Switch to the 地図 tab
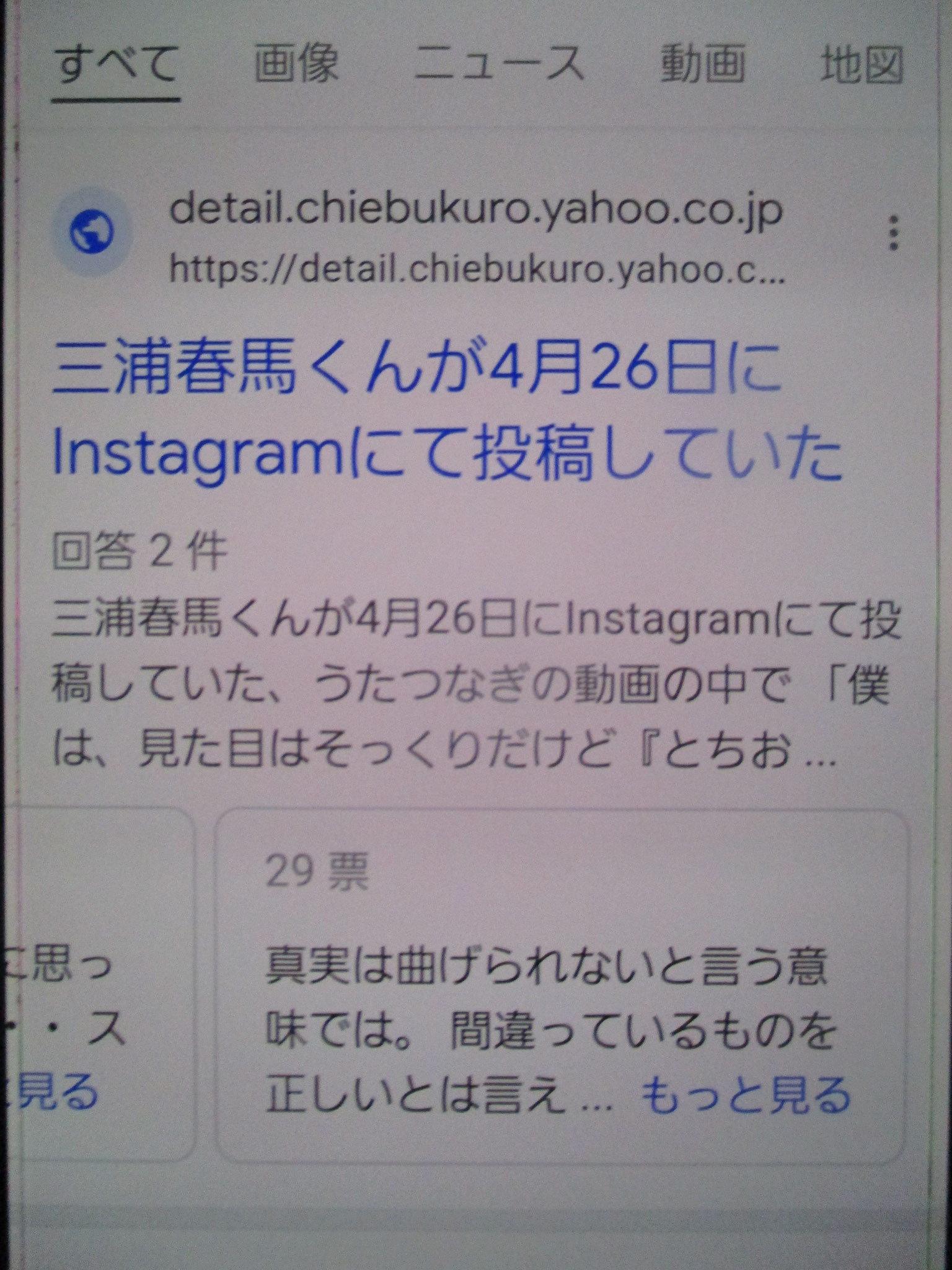The image size is (952, 1270). [x=862, y=64]
